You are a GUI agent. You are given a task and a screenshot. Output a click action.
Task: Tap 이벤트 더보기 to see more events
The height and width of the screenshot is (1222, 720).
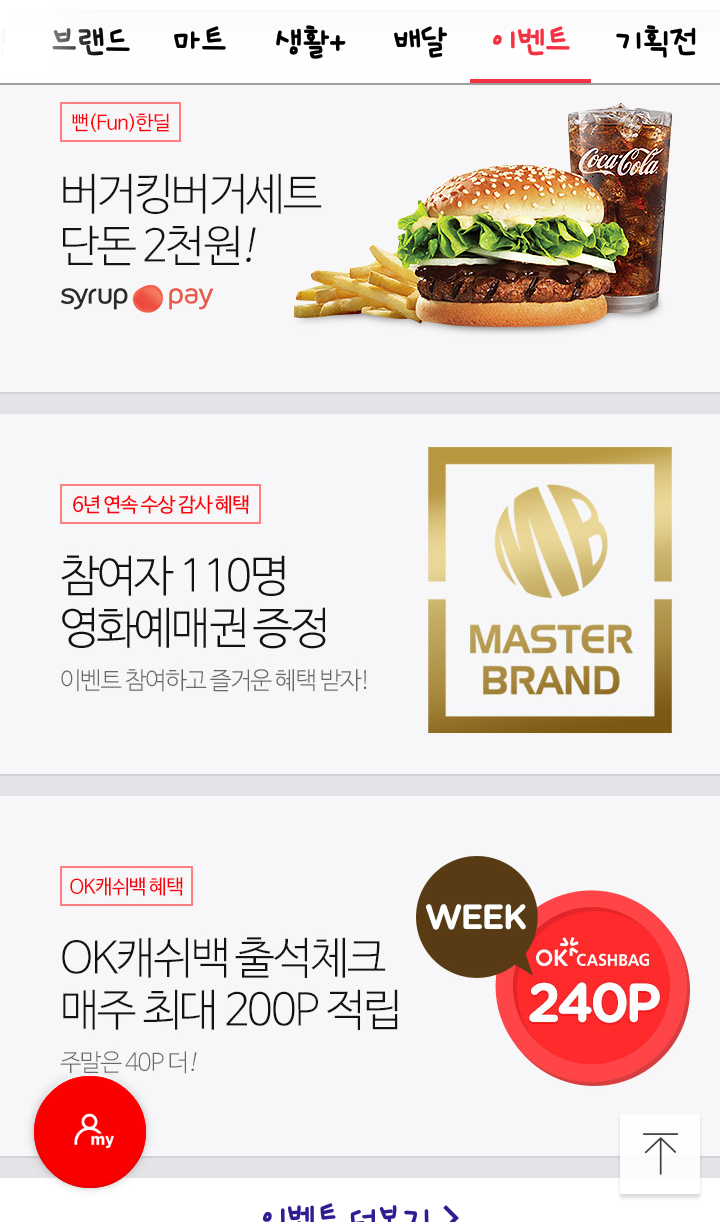(360, 1213)
